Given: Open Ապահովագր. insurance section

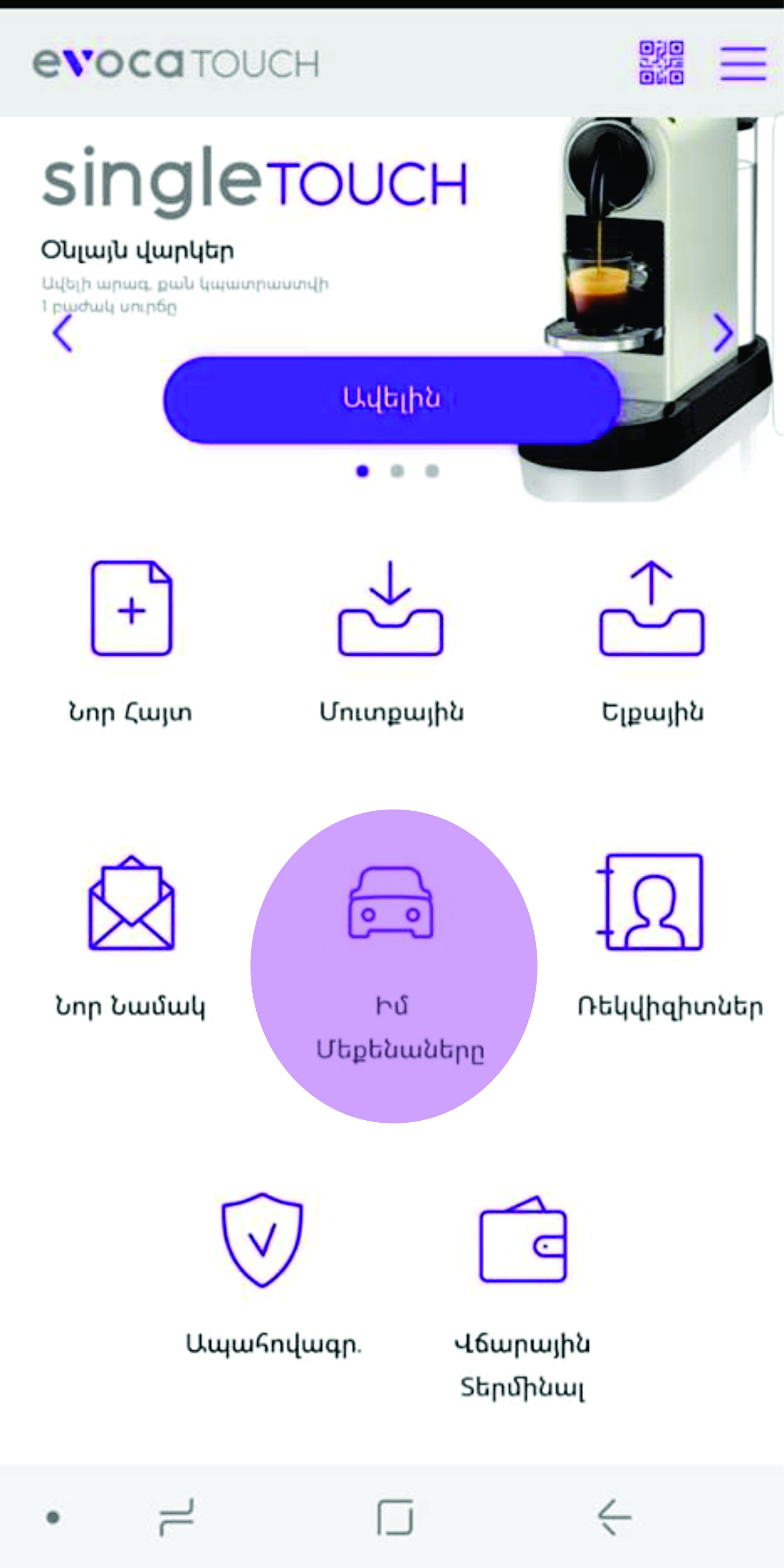Looking at the screenshot, I should (273, 1275).
